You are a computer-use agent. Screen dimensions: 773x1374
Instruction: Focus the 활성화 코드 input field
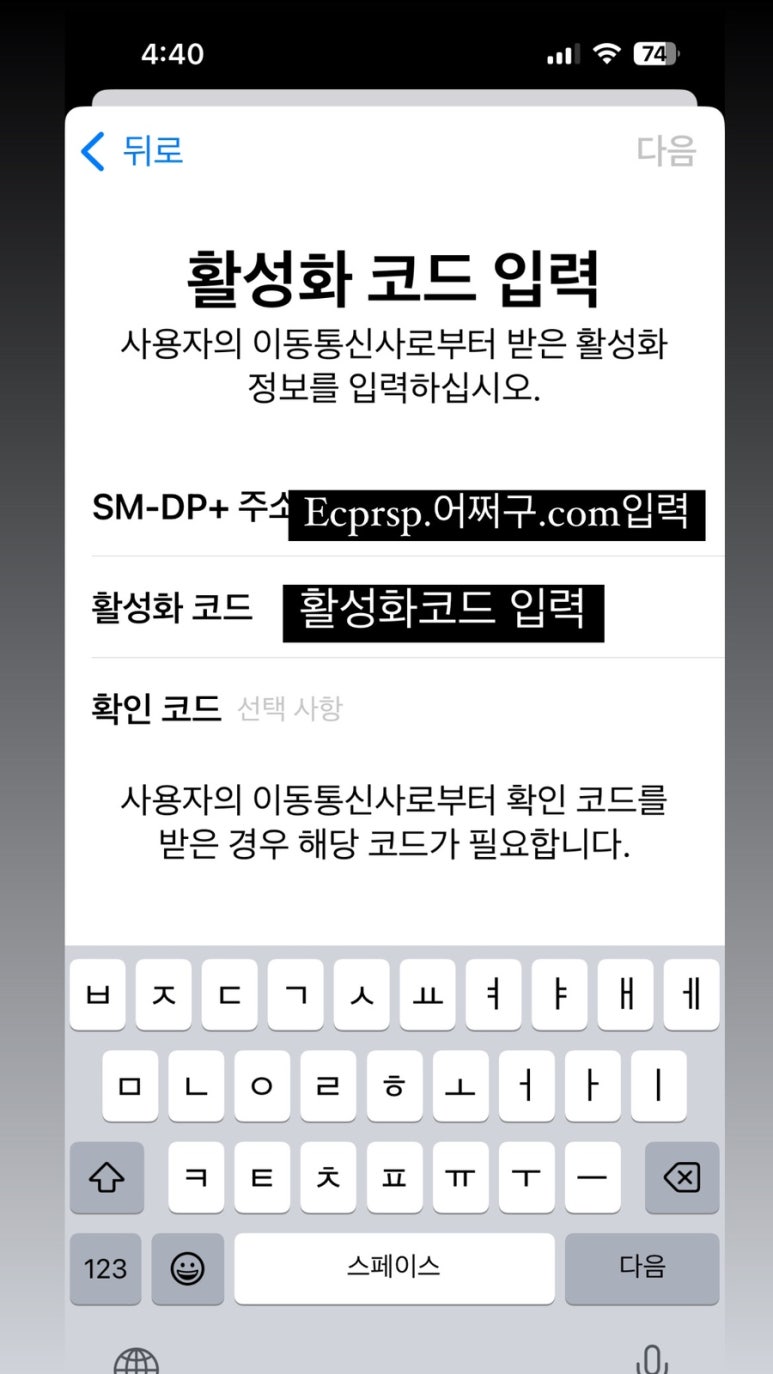408,608
